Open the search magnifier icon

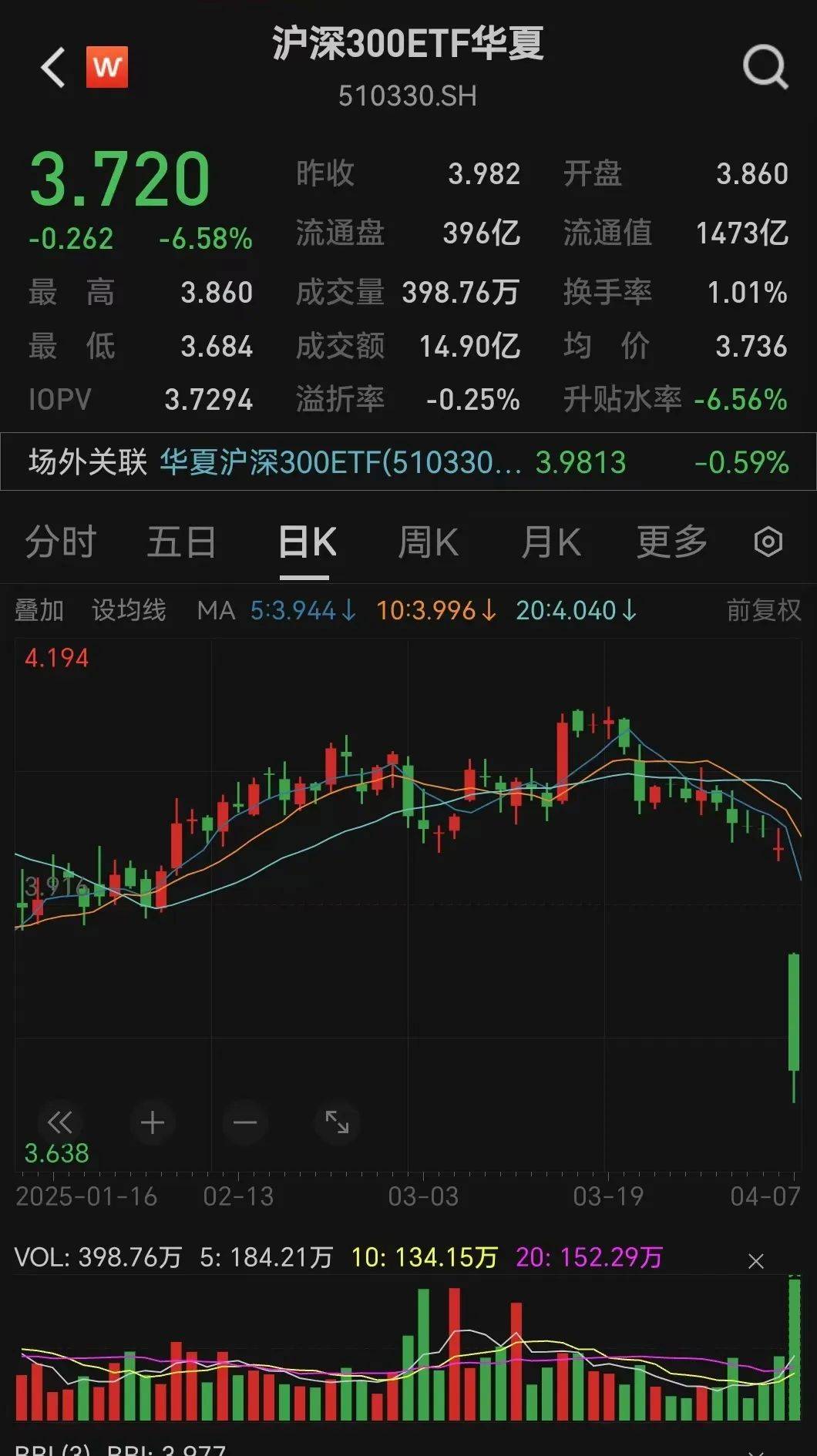tap(765, 68)
